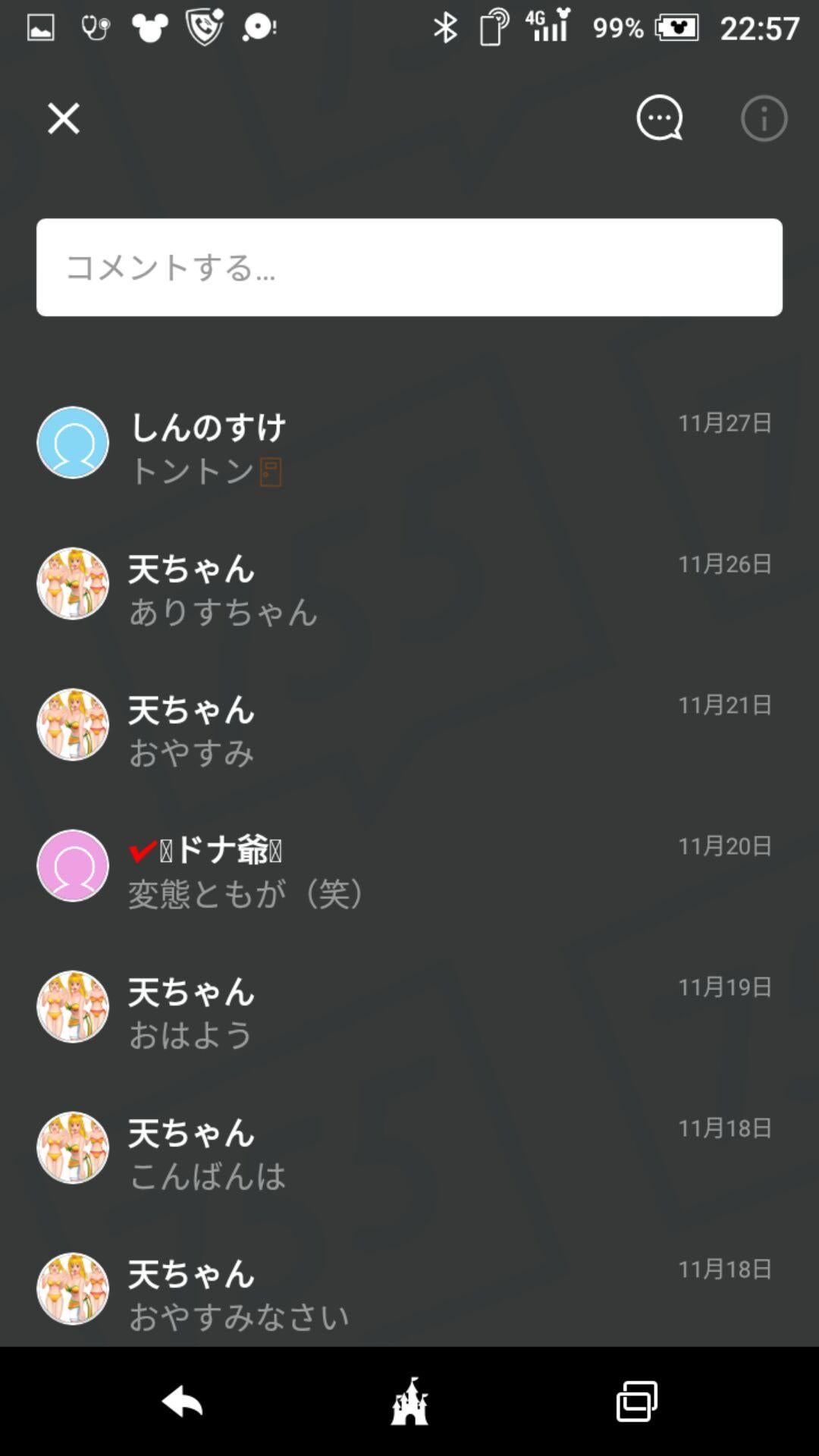
Task: Tap the info (i) icon
Action: point(764,118)
